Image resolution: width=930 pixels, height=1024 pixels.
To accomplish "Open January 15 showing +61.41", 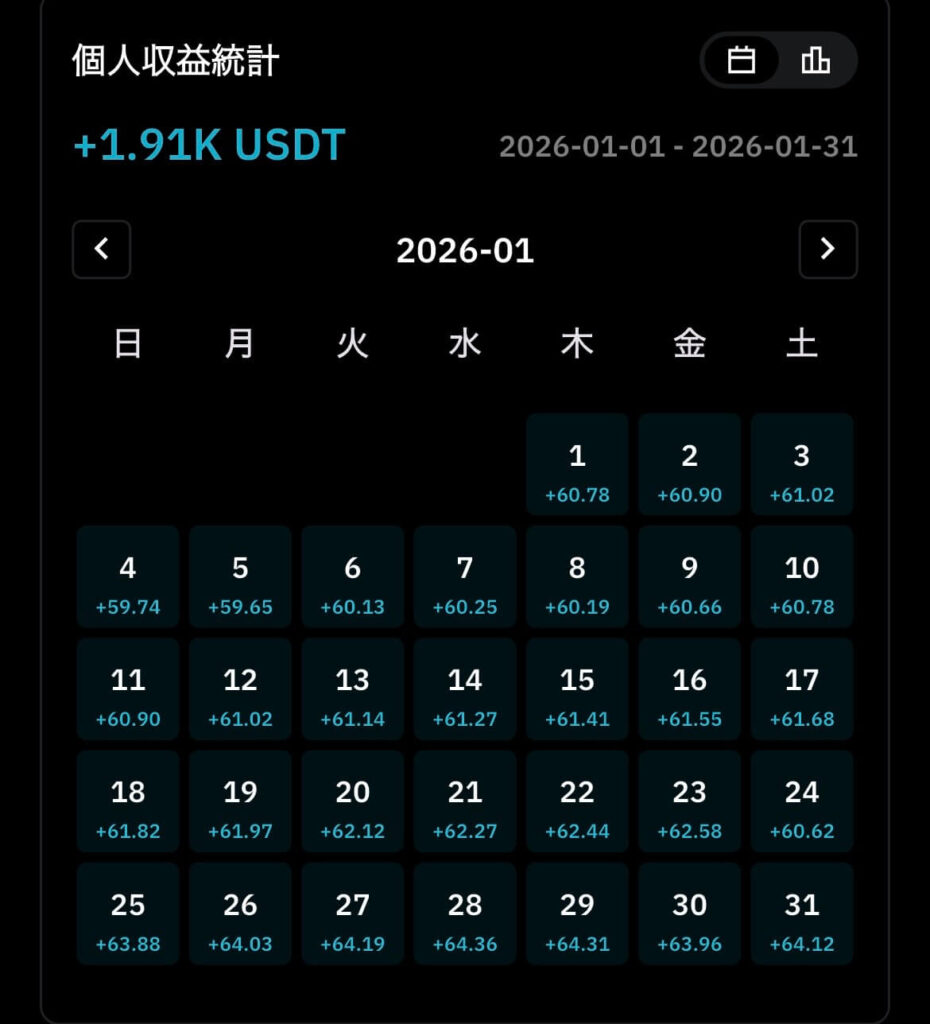I will tap(577, 689).
